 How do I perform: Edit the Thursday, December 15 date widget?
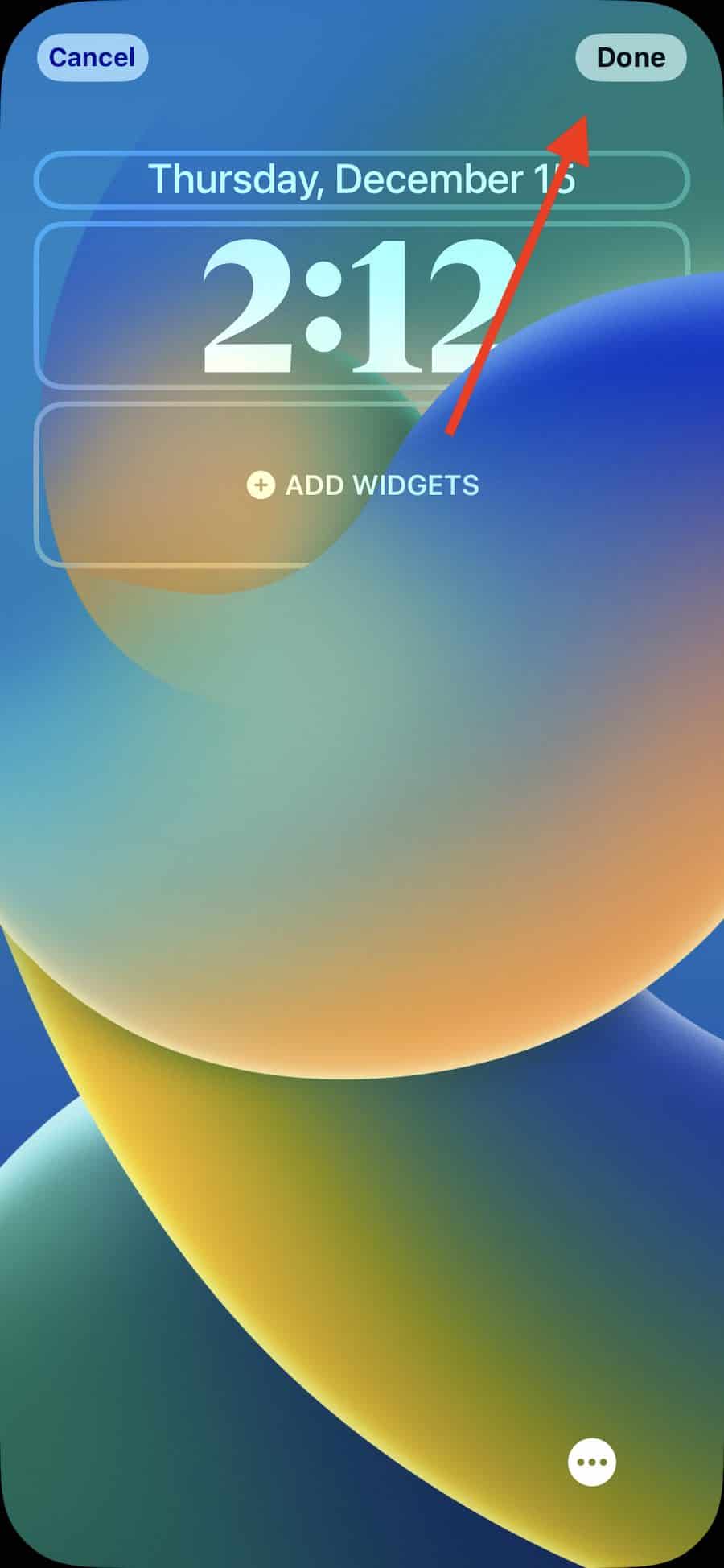click(x=361, y=179)
